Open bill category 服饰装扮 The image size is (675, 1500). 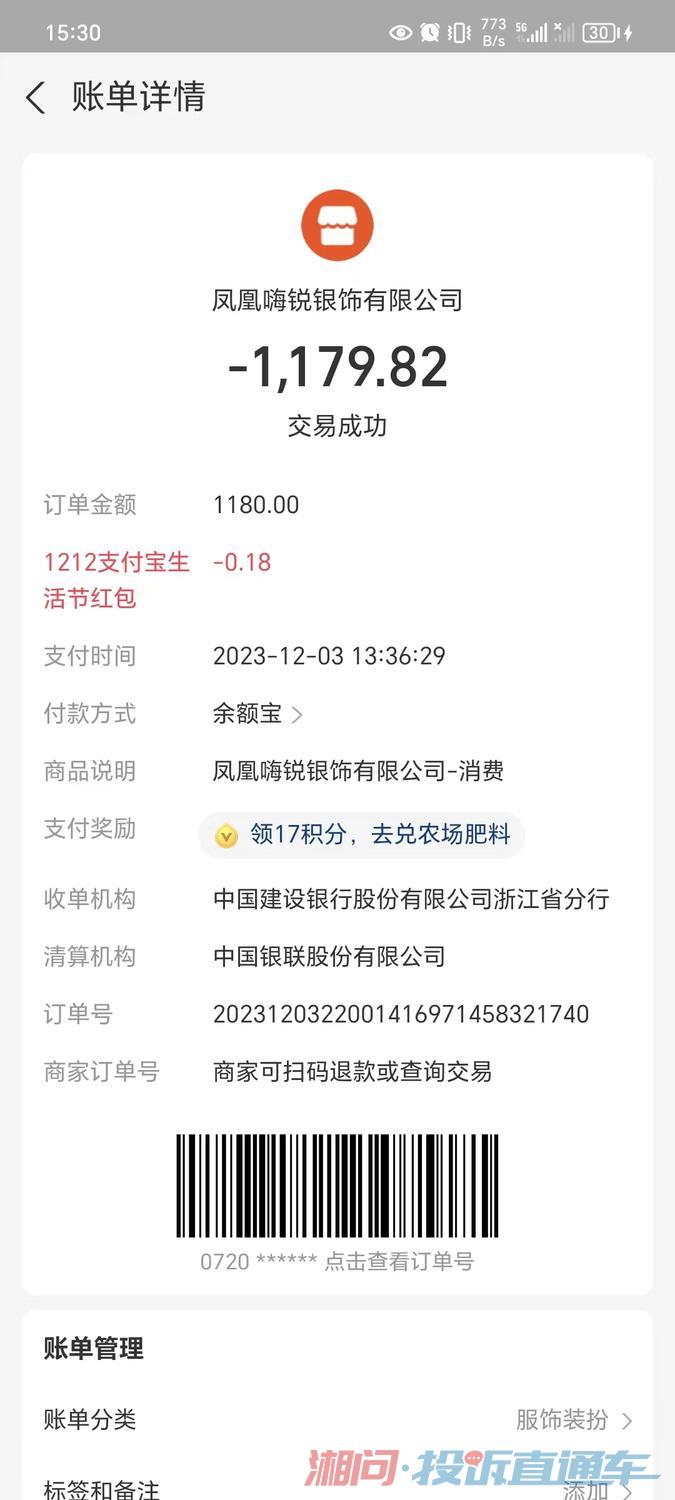point(337,1419)
